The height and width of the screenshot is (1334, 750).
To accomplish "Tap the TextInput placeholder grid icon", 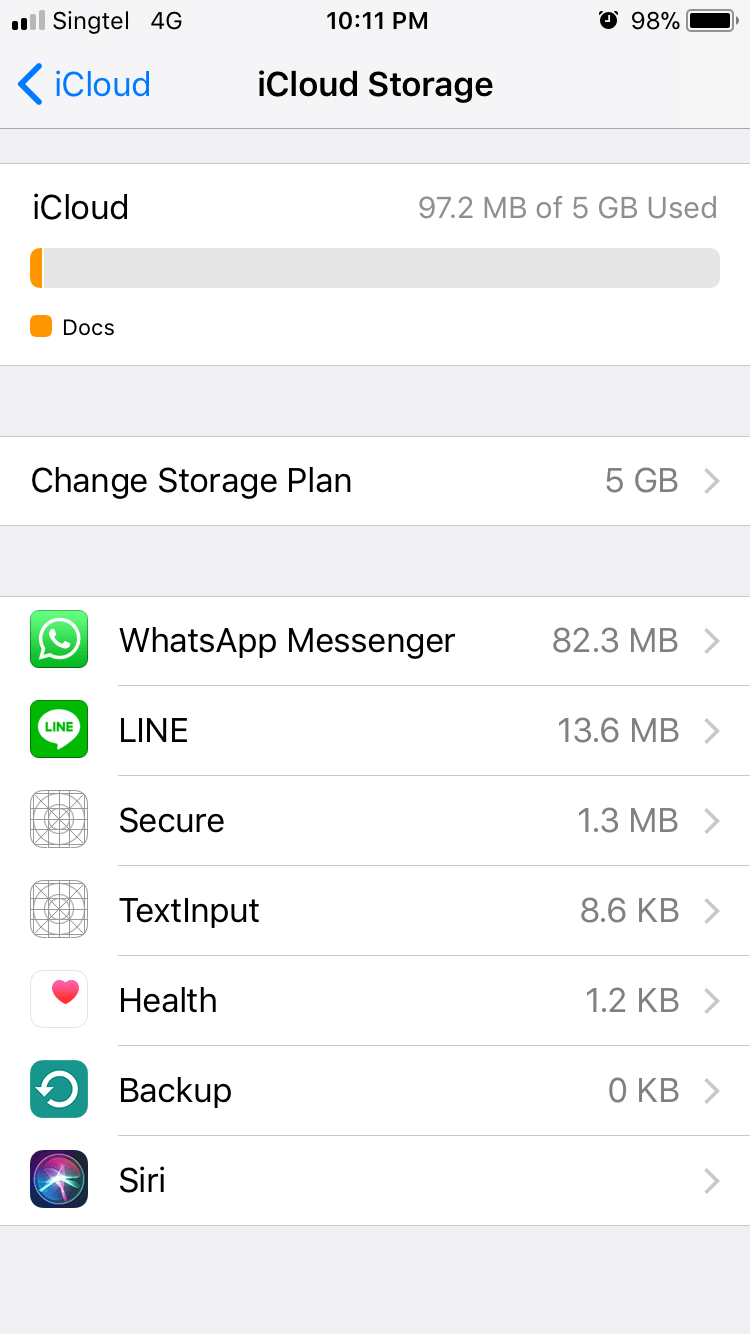I will 58,909.
